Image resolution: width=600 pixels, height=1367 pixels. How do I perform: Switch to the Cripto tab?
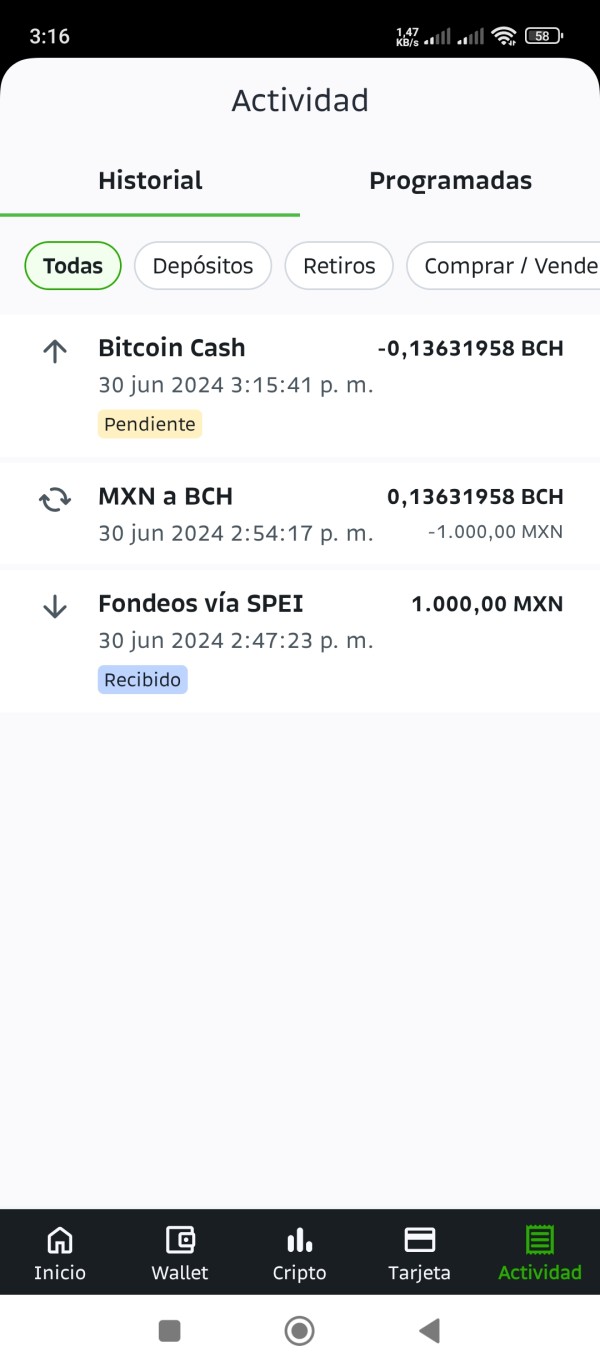(300, 1254)
